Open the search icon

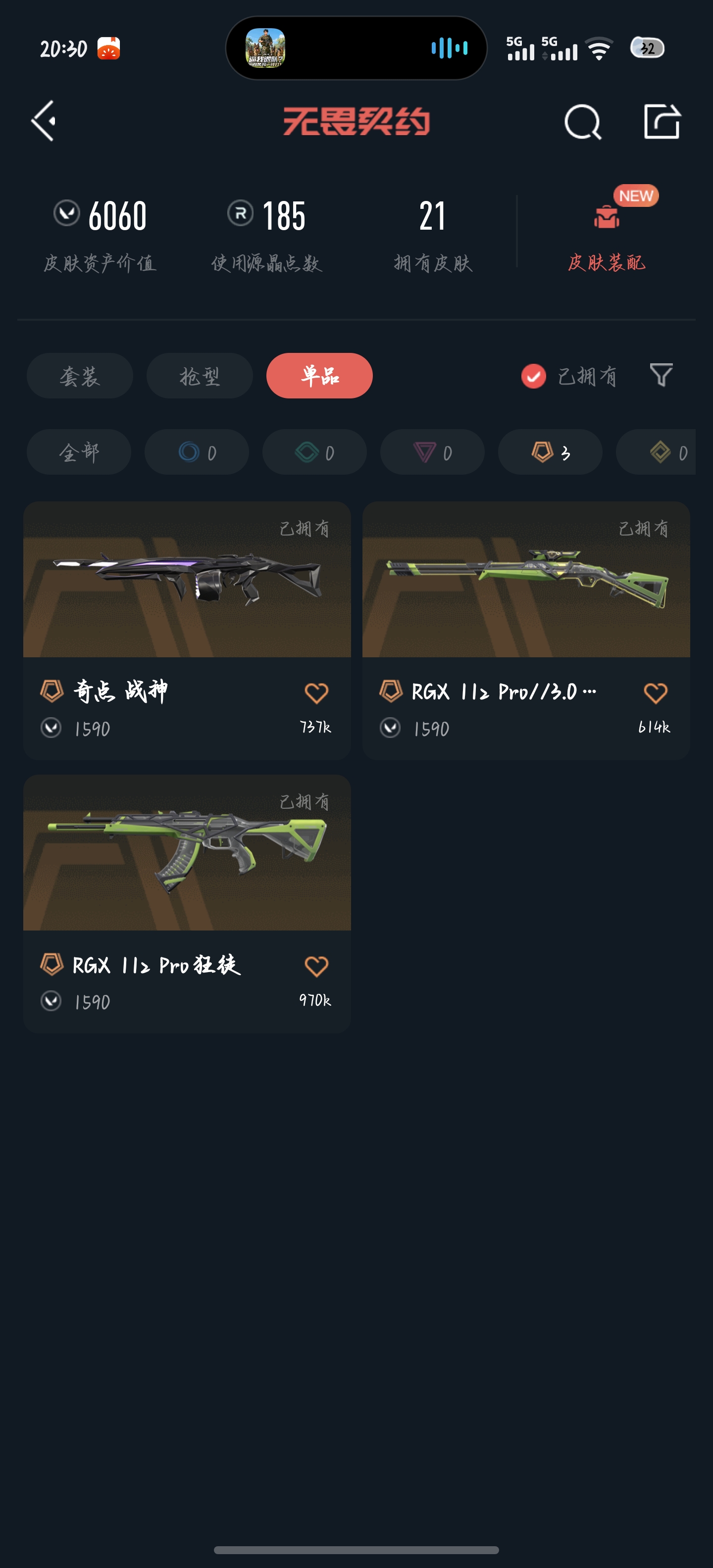[x=583, y=122]
